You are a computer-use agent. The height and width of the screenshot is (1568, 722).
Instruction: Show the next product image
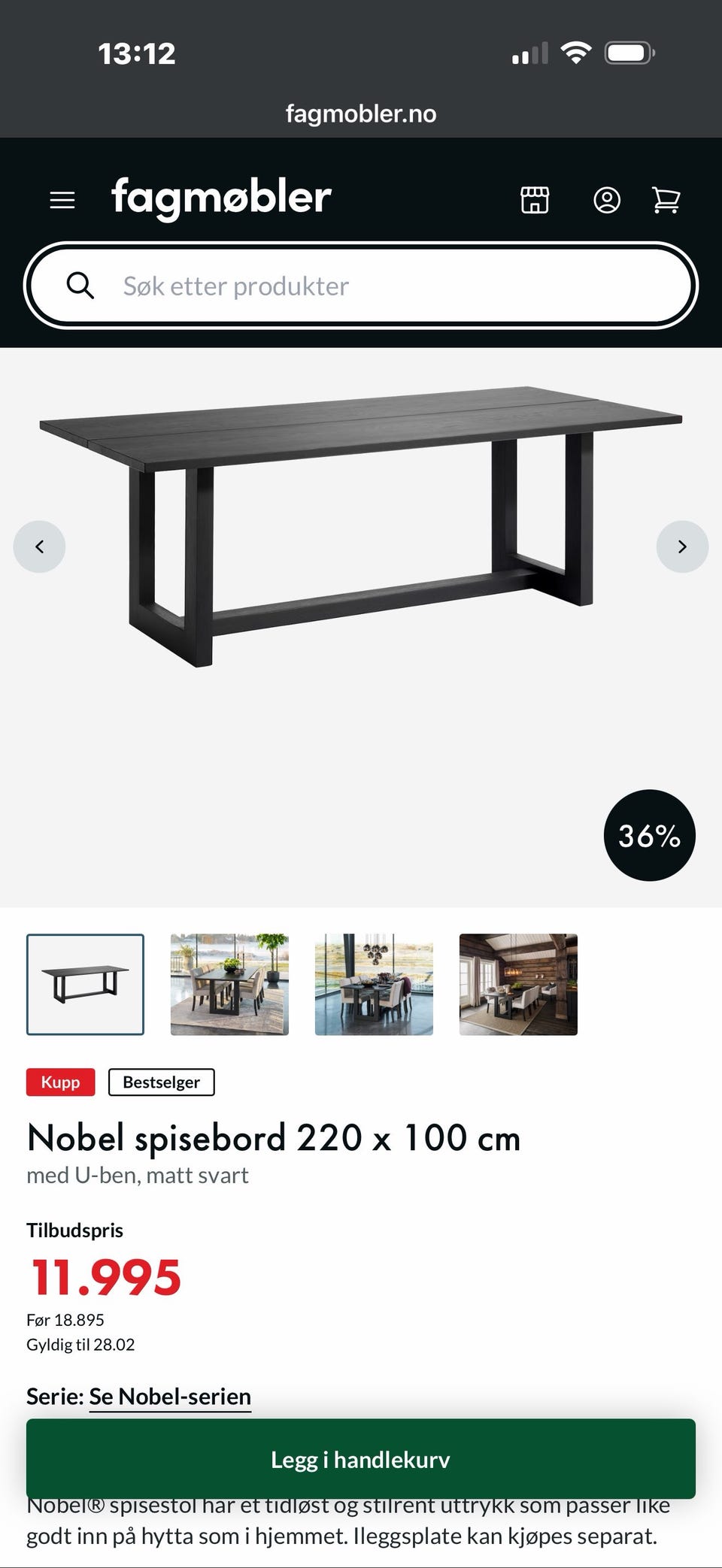(x=682, y=546)
